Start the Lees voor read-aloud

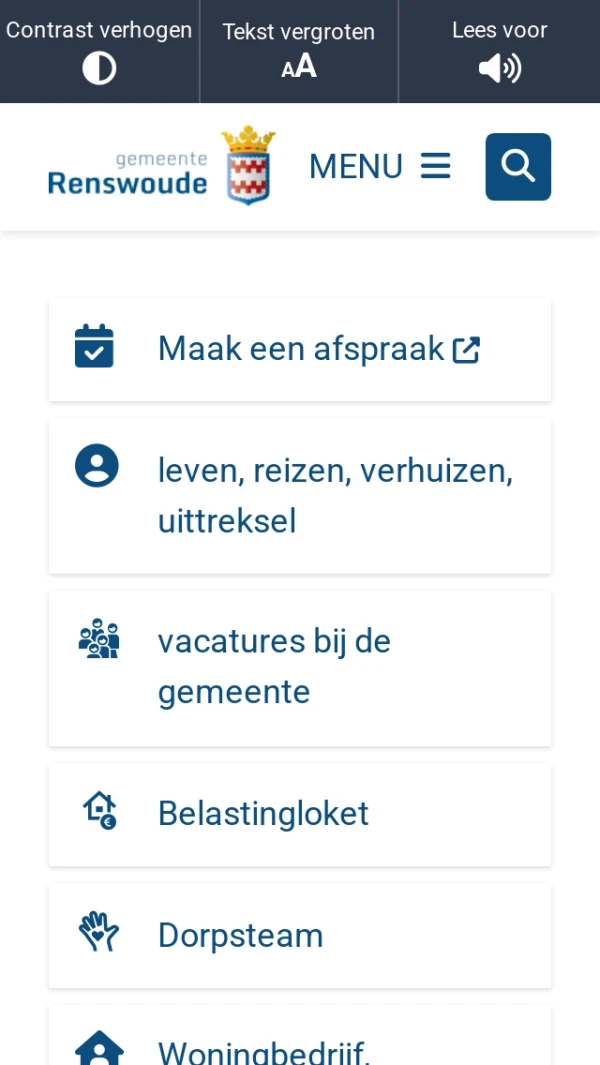coord(499,51)
